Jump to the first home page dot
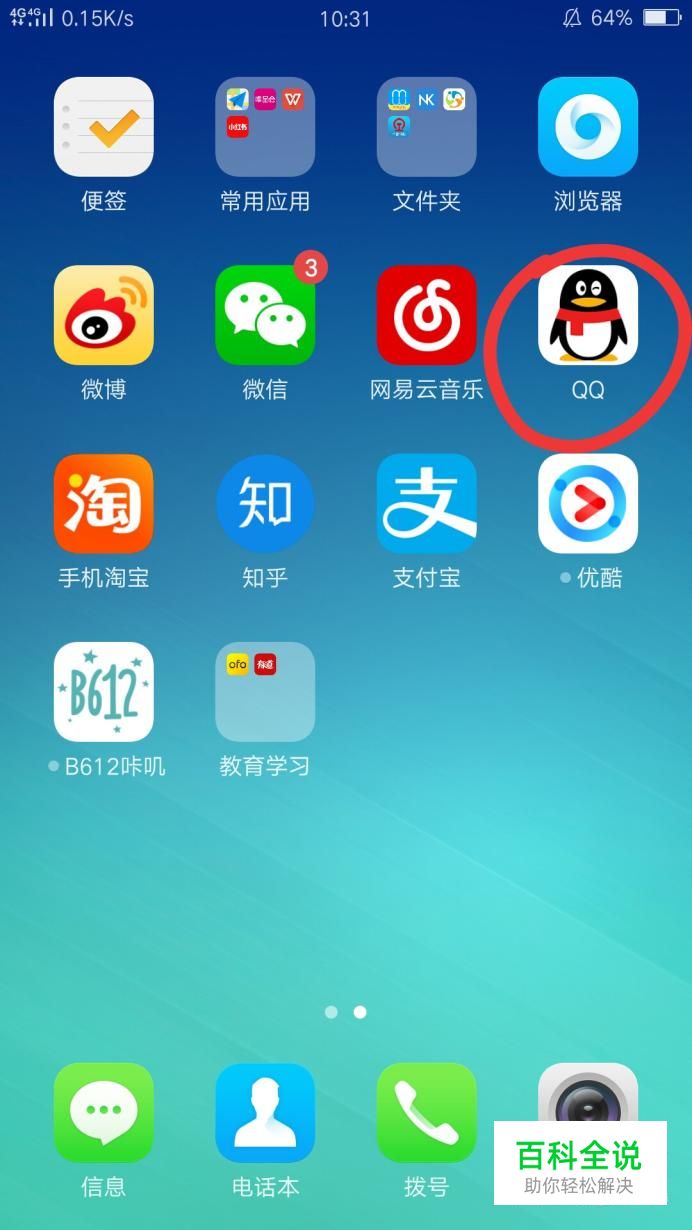 coord(331,1012)
